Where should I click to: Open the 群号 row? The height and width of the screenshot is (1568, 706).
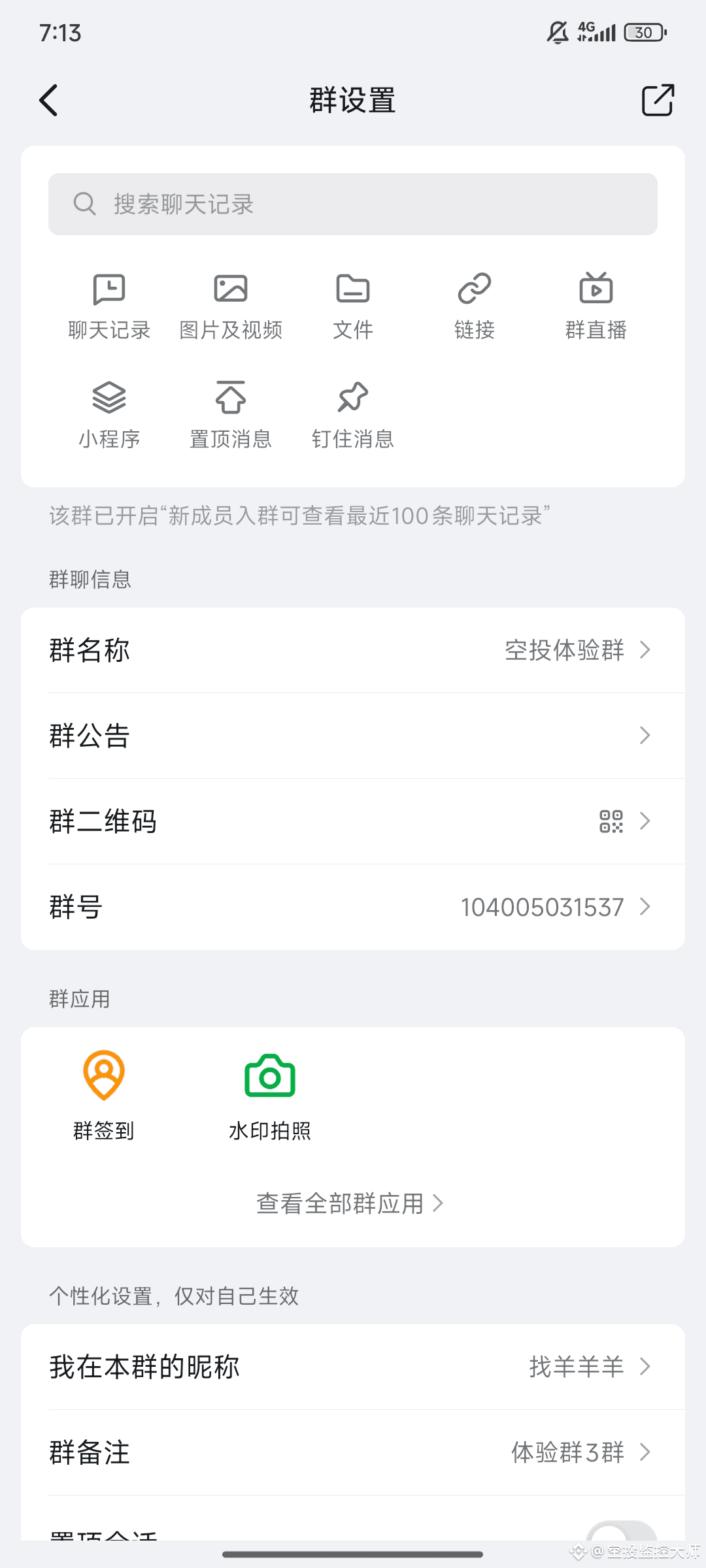point(353,907)
